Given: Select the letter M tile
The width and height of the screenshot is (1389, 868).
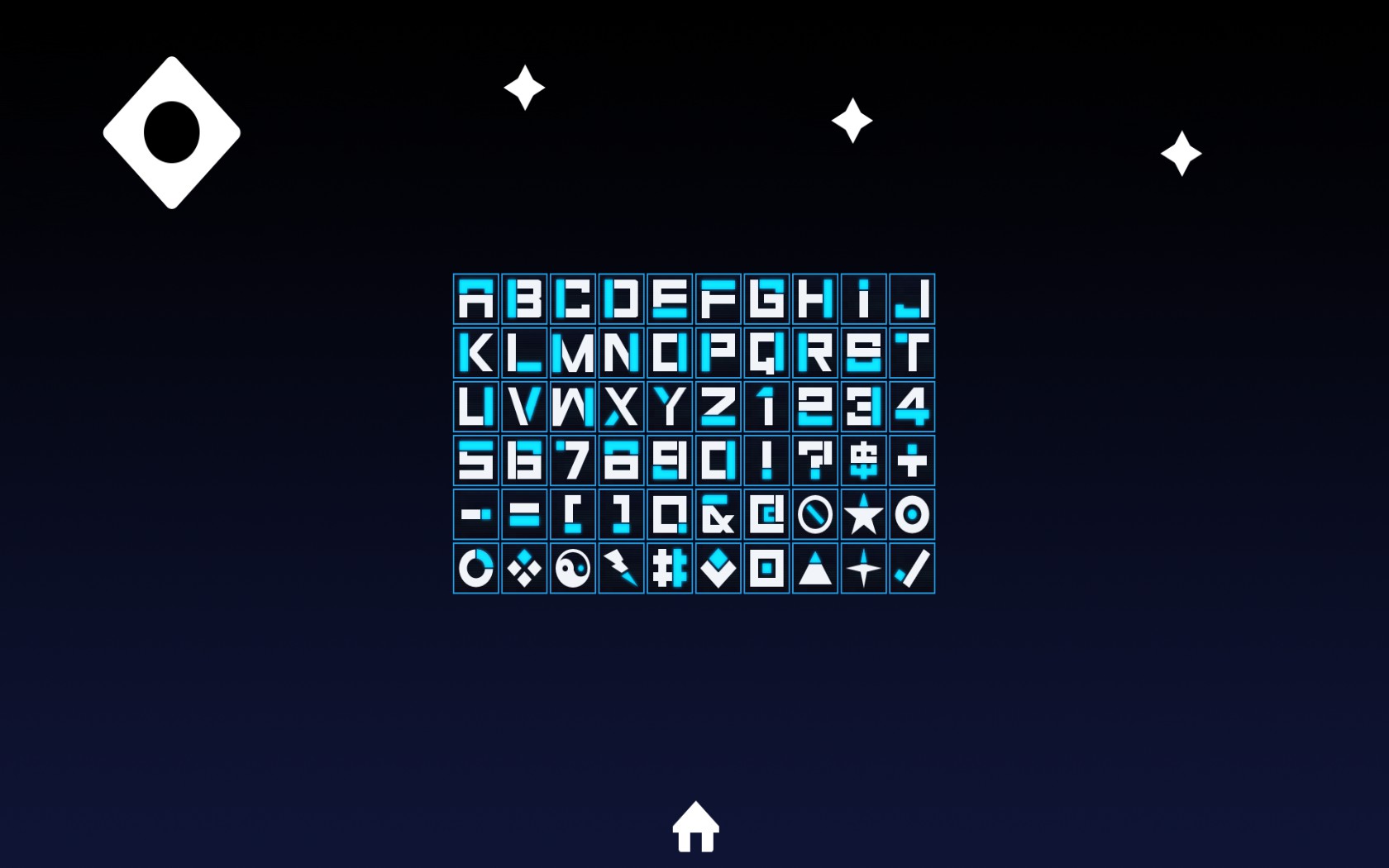Looking at the screenshot, I should [x=573, y=353].
